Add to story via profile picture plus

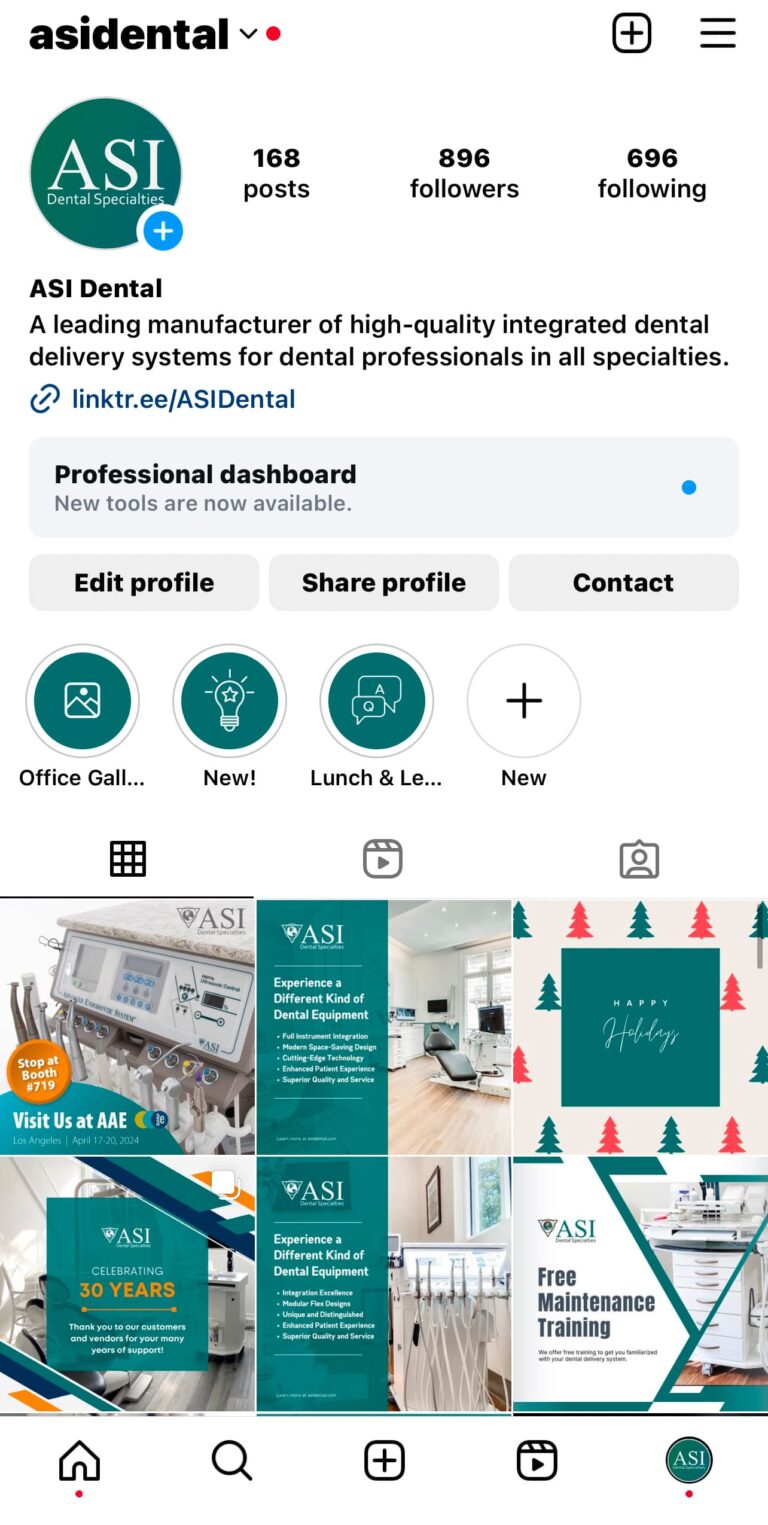(162, 232)
